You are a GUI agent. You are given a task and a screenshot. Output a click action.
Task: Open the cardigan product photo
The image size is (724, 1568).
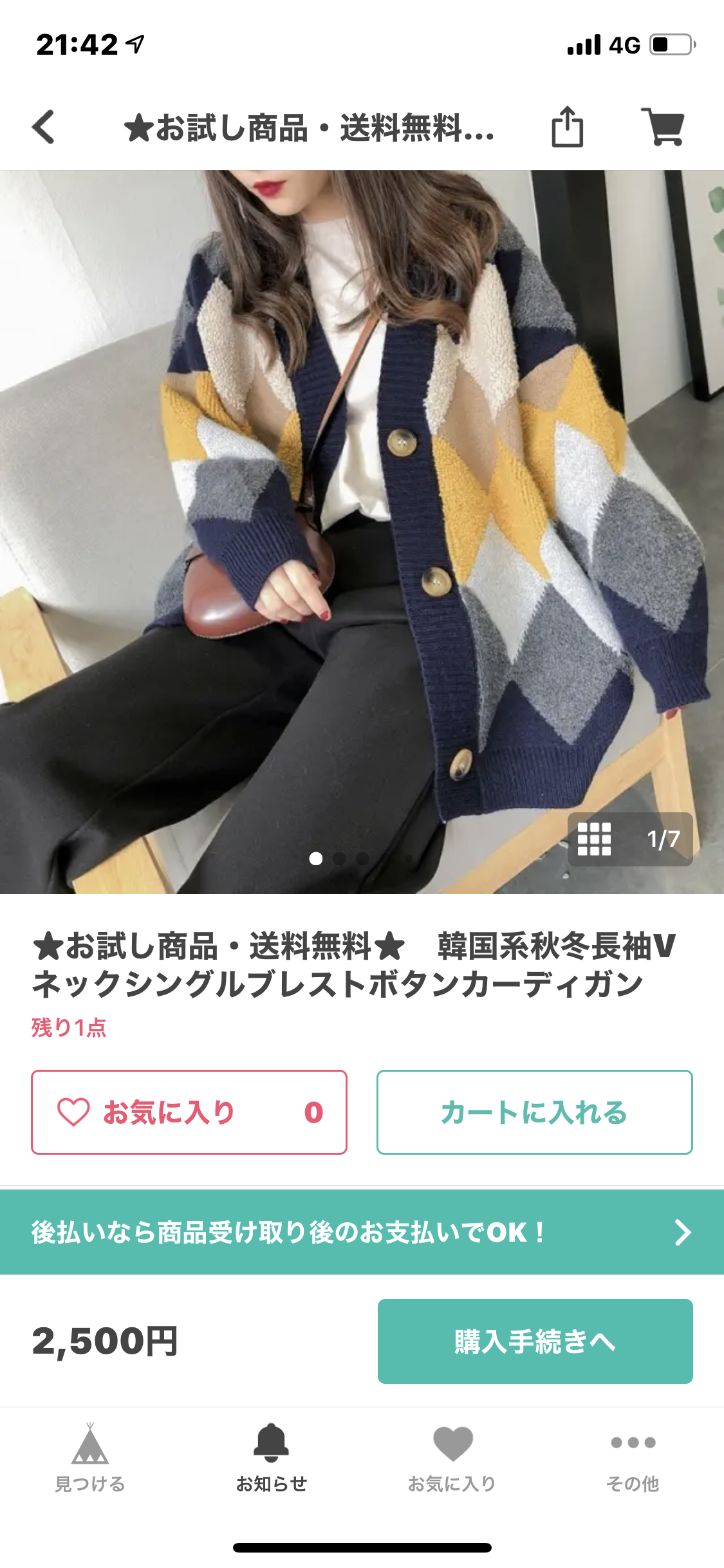point(360,515)
